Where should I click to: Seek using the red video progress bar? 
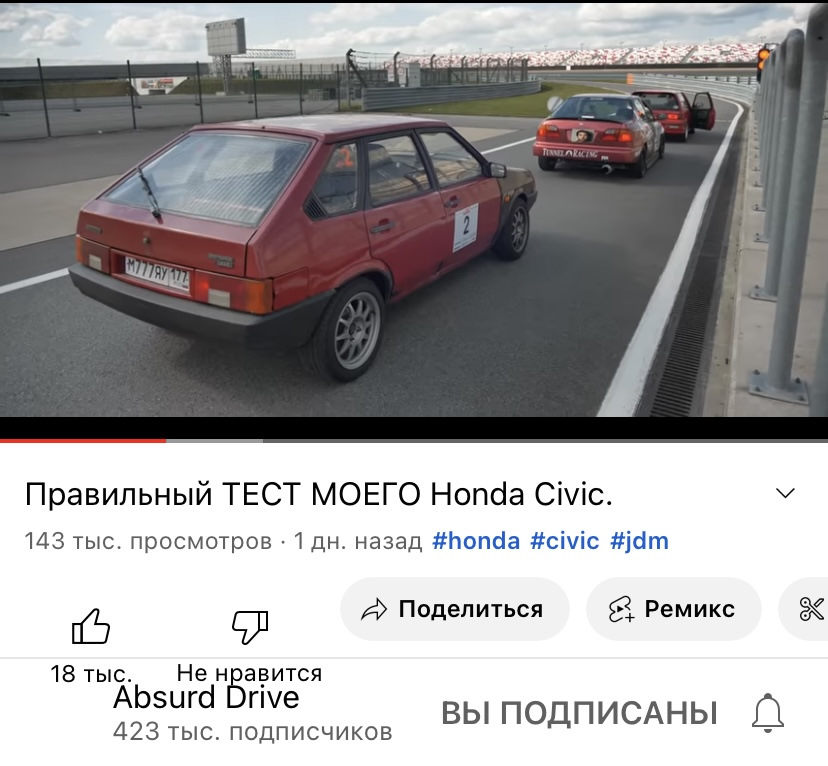tap(83, 440)
